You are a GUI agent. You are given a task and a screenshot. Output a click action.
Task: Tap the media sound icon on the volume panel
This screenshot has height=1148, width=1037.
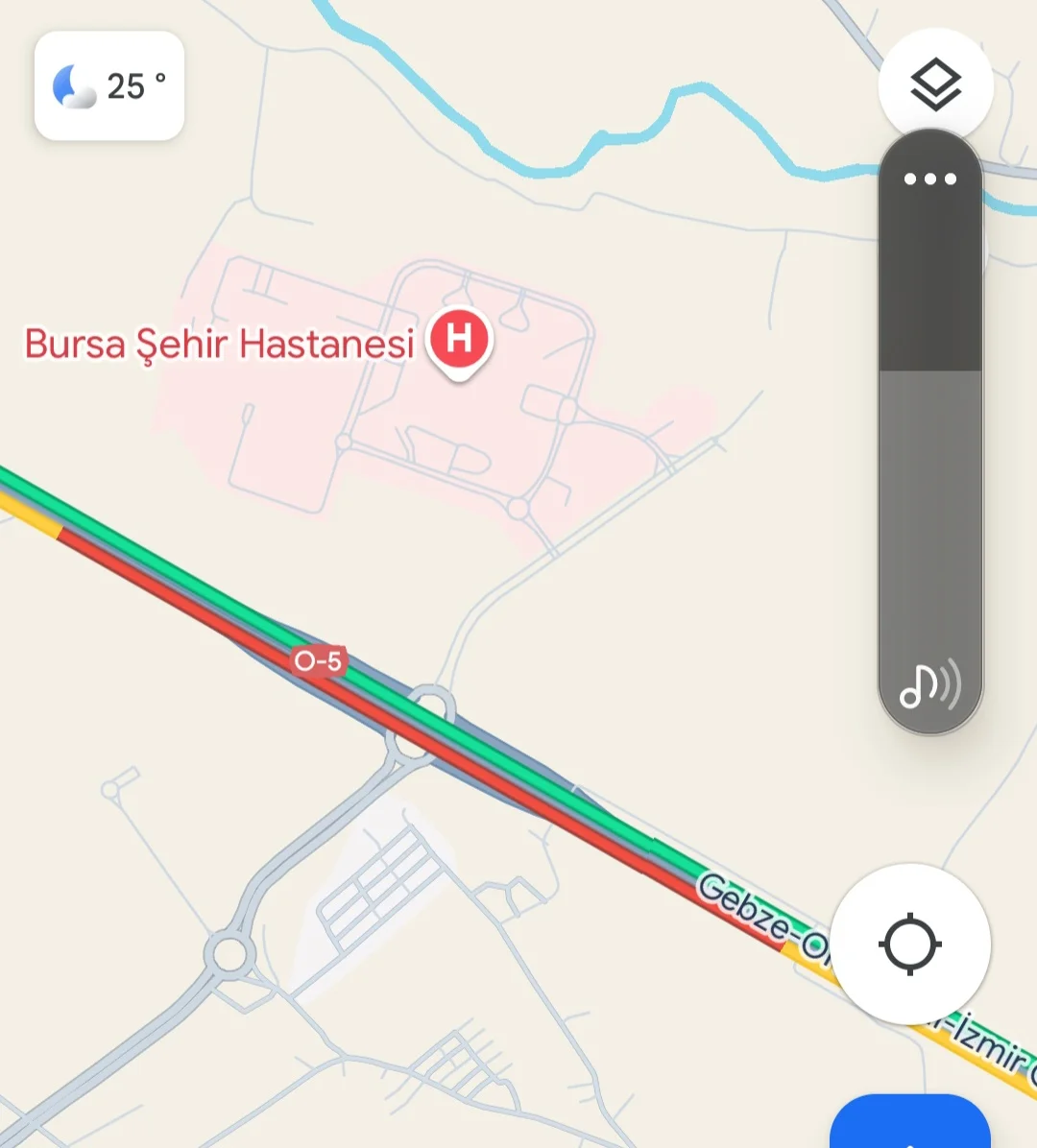tap(928, 684)
